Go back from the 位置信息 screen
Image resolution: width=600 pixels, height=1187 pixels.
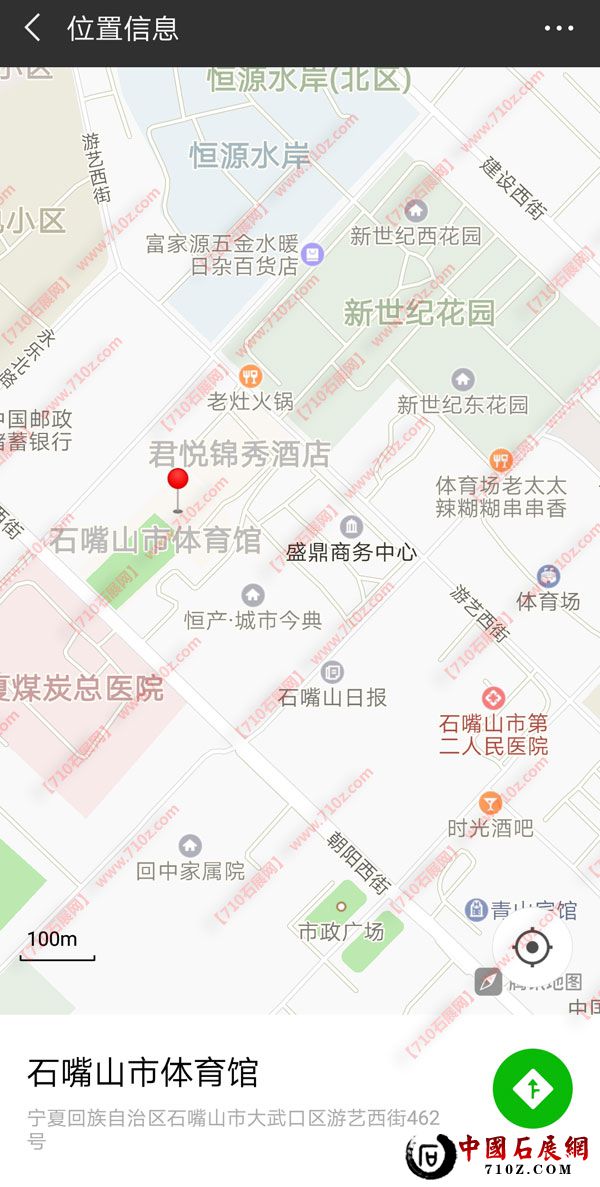tap(33, 28)
